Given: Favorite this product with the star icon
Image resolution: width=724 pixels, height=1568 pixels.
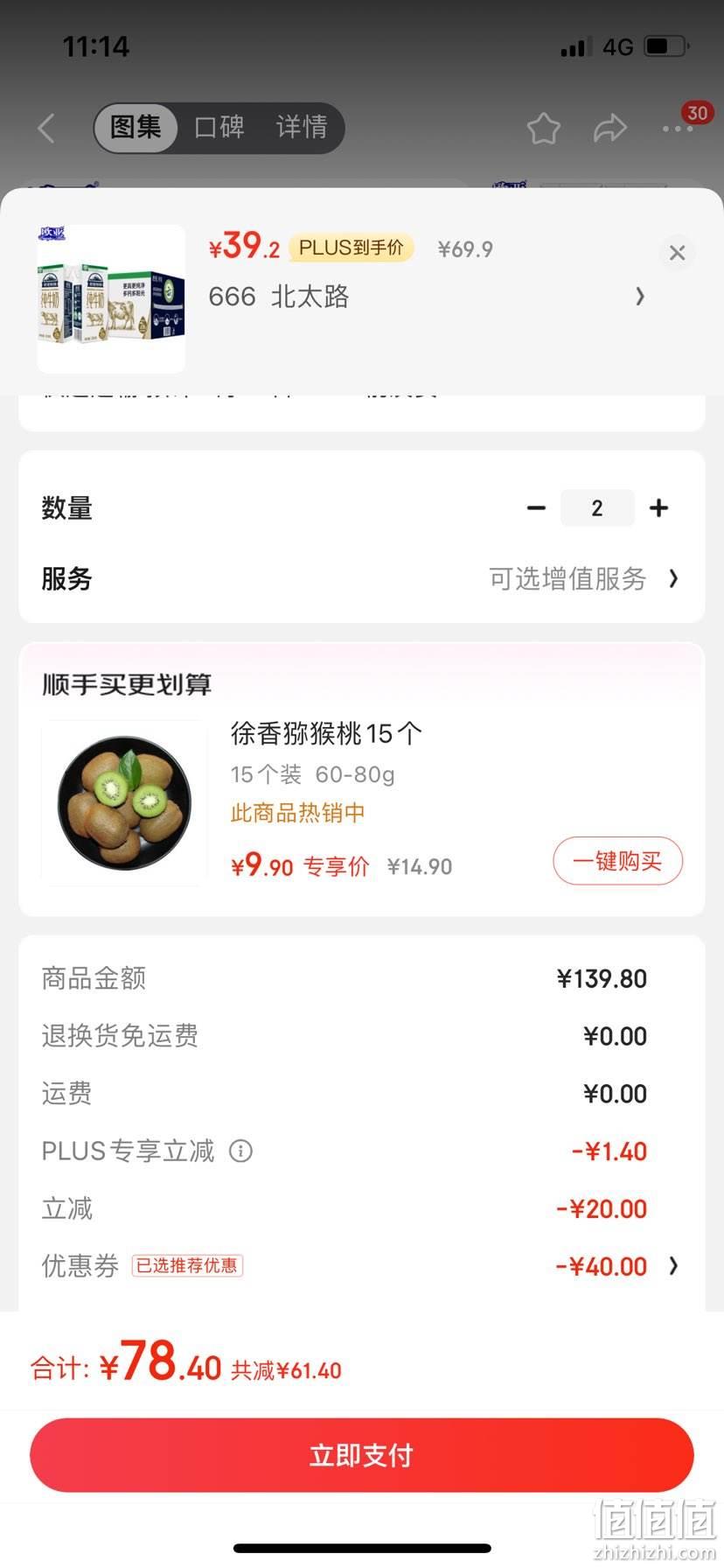Looking at the screenshot, I should 543,129.
